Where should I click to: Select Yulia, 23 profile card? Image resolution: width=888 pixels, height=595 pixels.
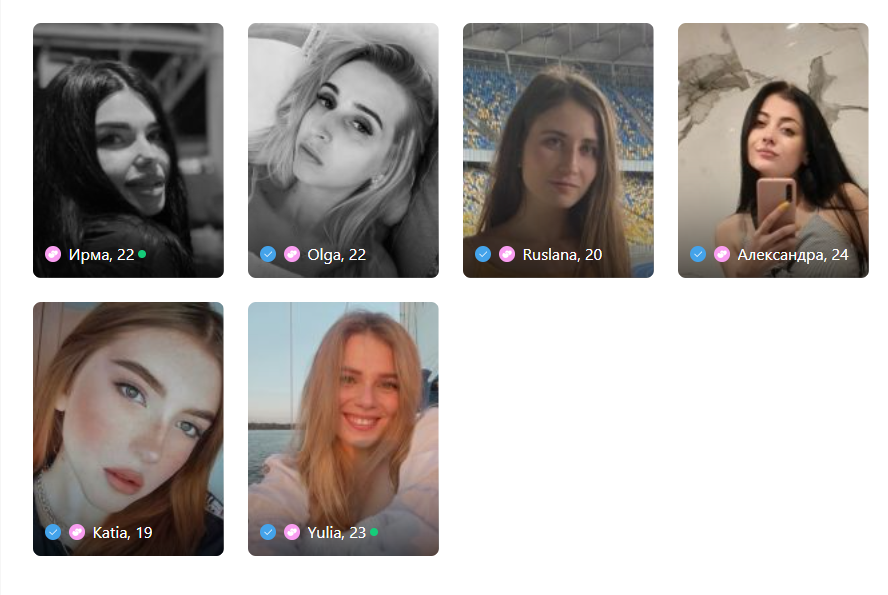tap(343, 428)
